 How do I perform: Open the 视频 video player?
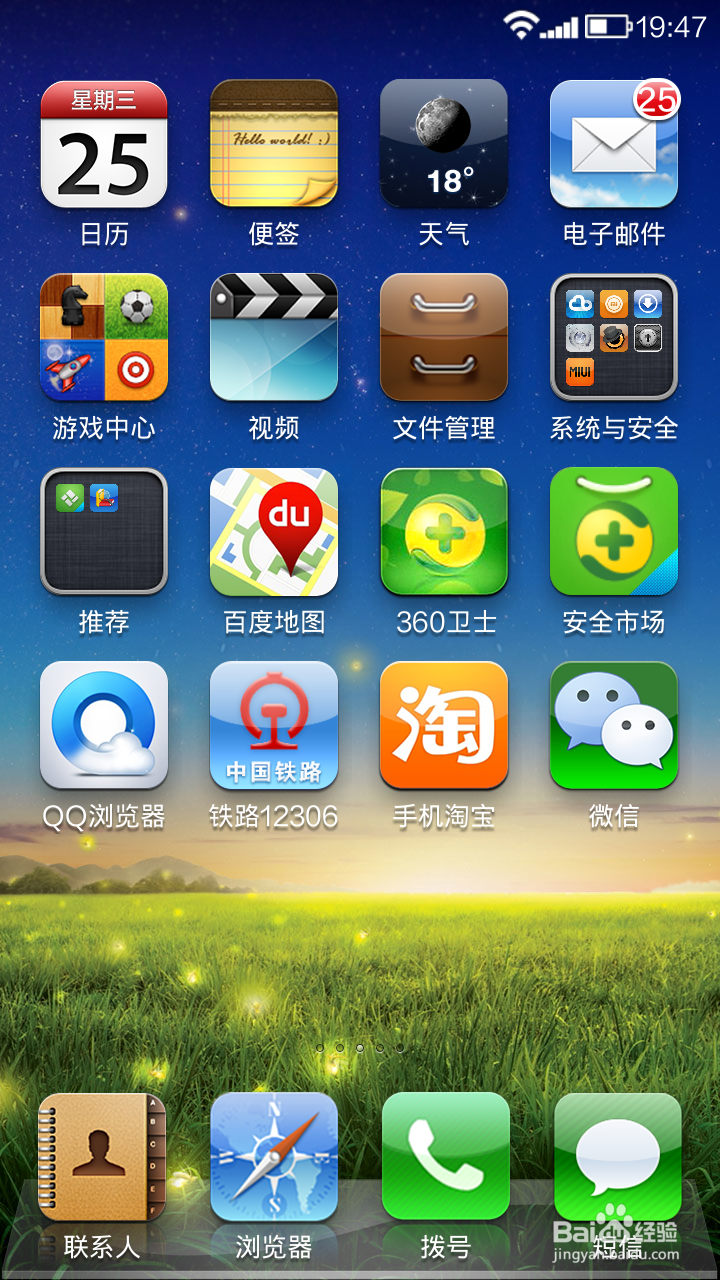pyautogui.click(x=274, y=338)
